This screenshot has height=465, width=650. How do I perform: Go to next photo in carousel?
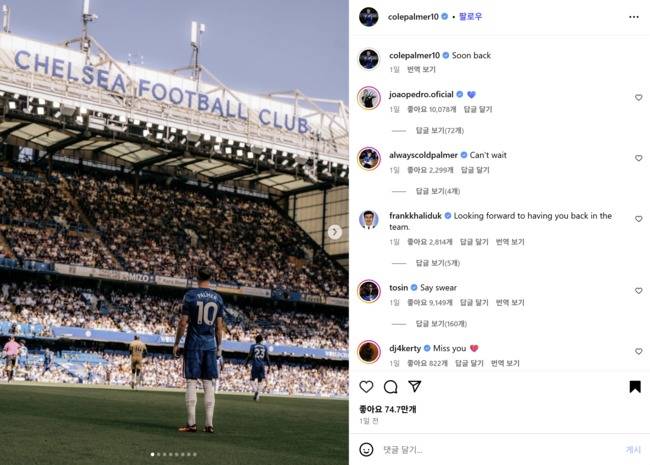click(335, 232)
